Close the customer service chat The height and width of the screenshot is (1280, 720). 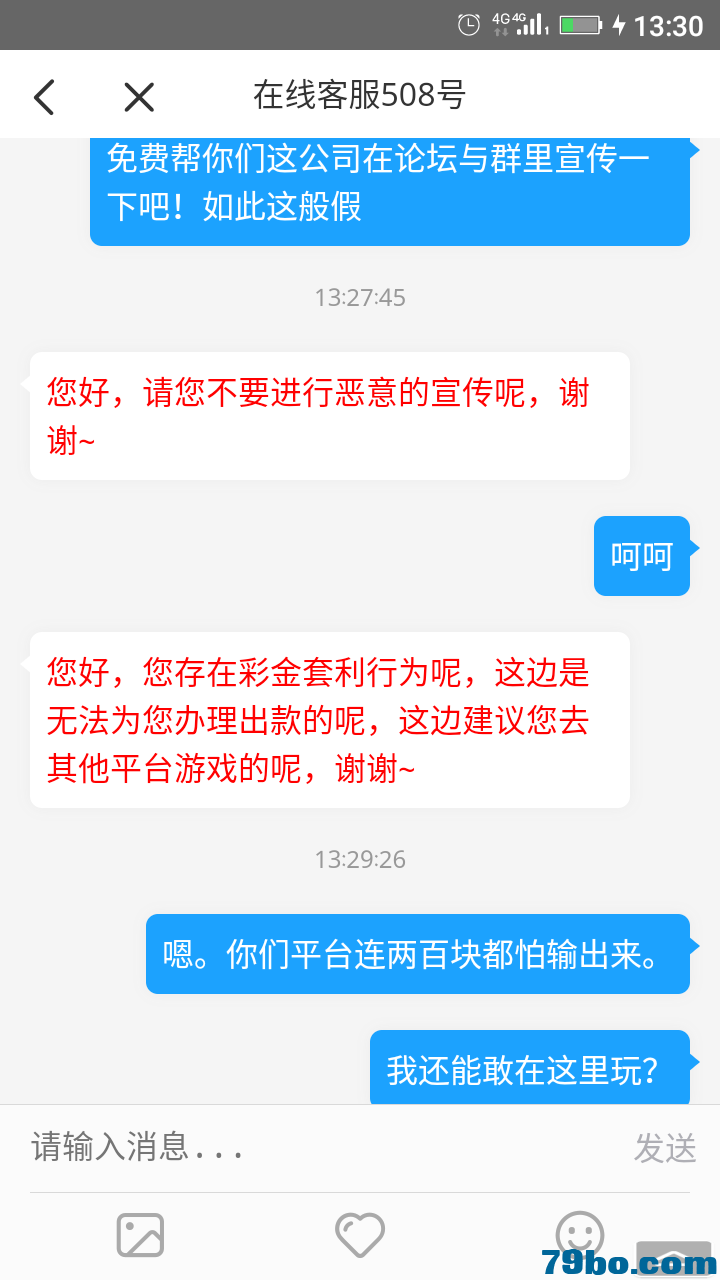139,97
